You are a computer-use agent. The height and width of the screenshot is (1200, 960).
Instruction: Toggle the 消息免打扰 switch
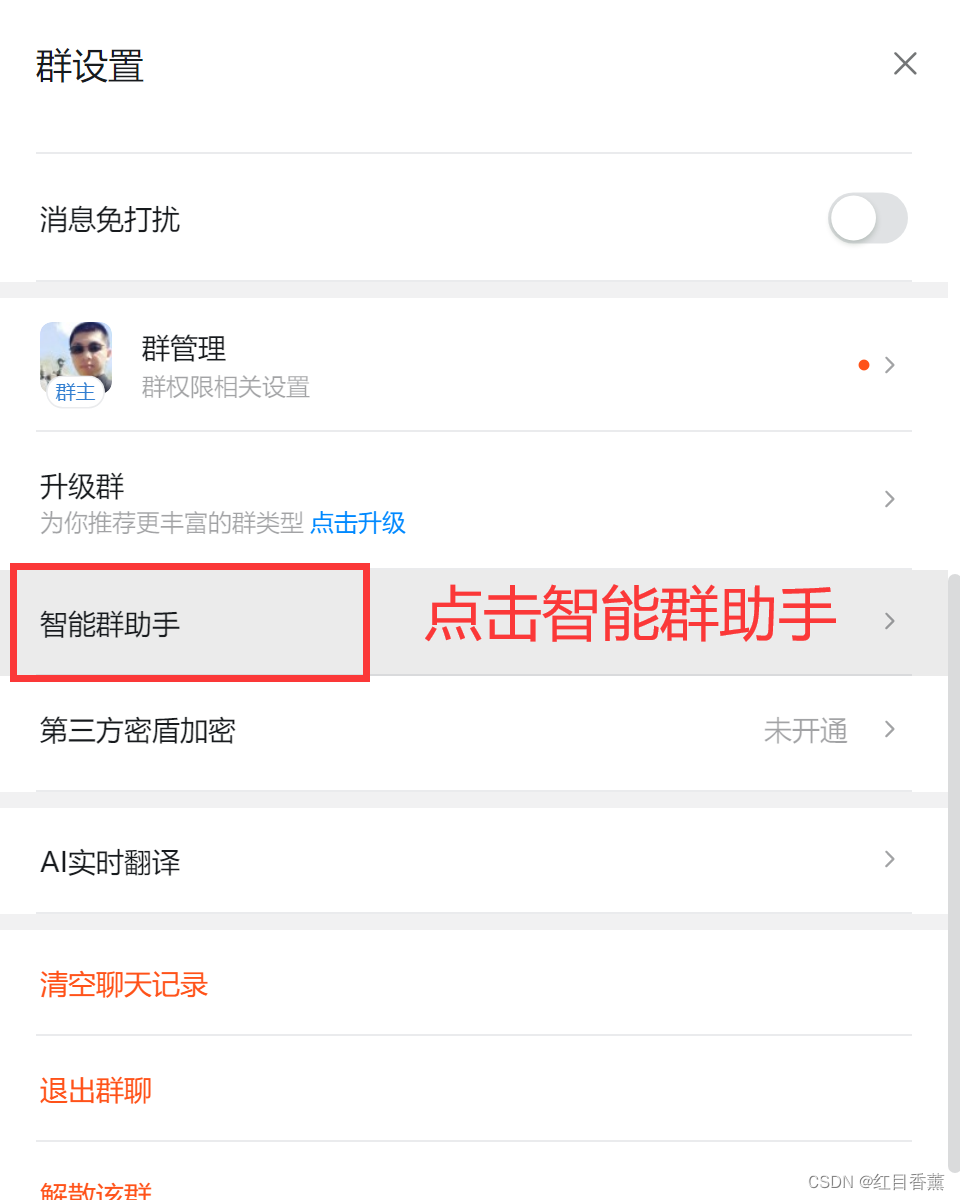coord(867,219)
